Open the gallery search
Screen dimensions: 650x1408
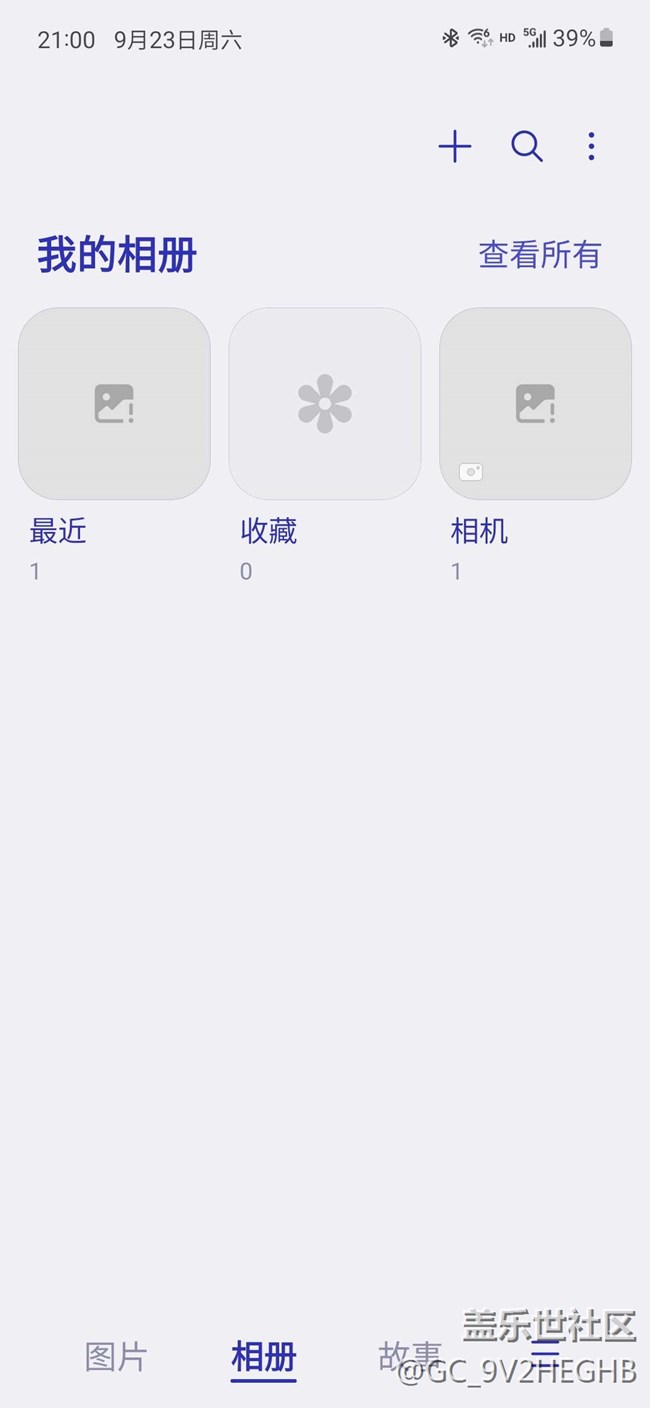coord(527,147)
